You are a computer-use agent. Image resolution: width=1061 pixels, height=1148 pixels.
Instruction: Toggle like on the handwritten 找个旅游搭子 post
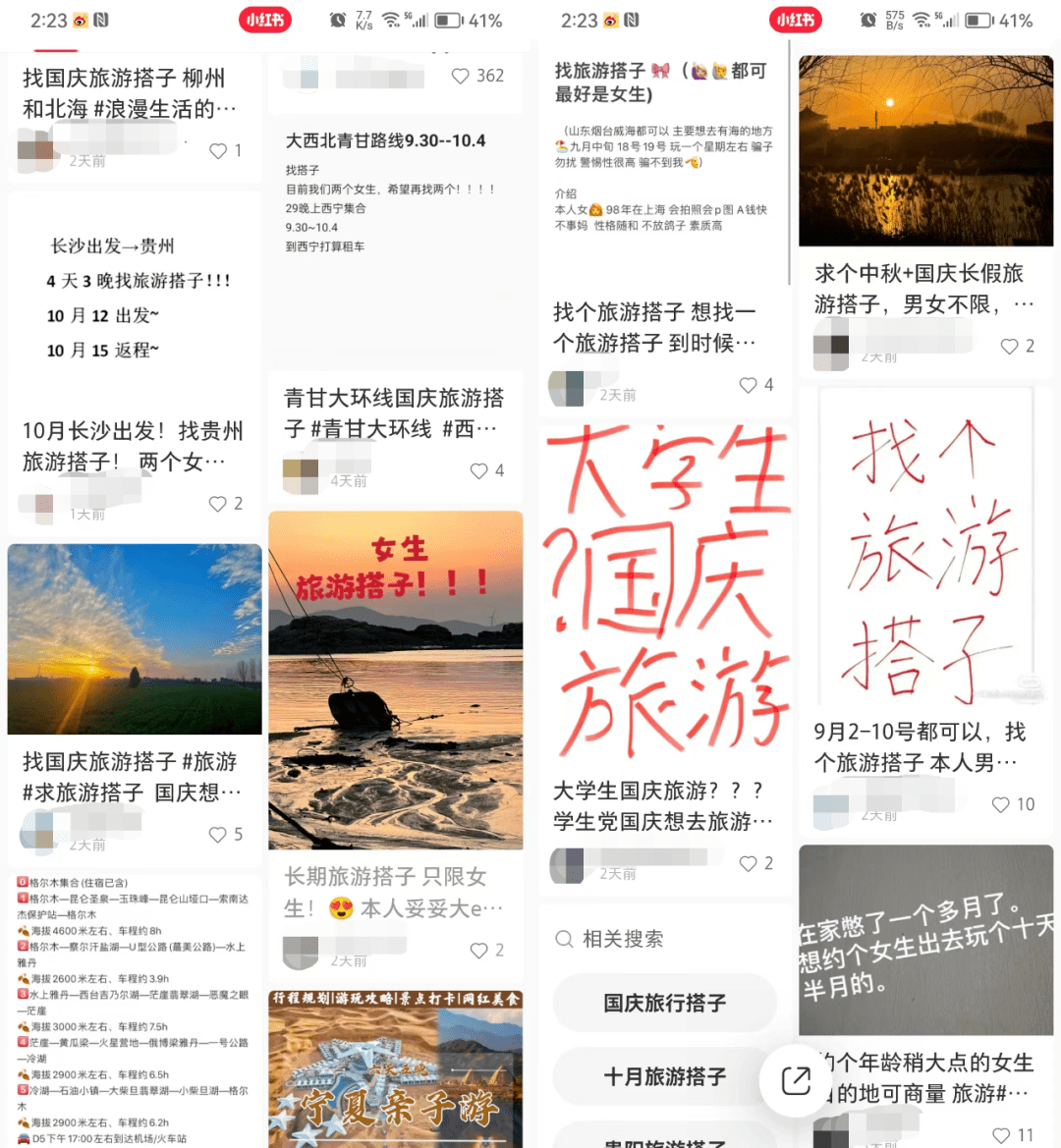pos(1000,803)
